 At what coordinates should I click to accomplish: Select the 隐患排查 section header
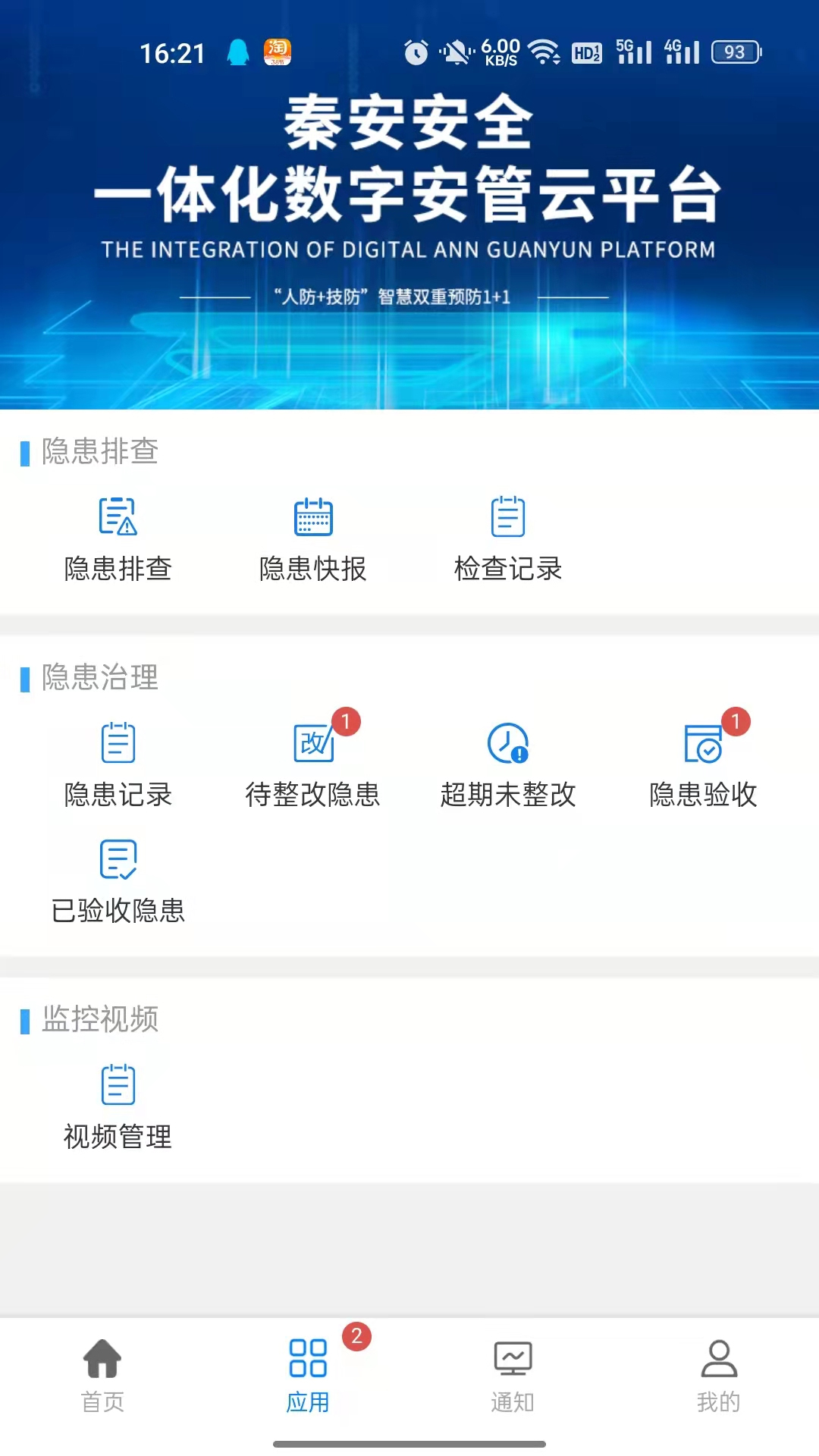tap(99, 451)
